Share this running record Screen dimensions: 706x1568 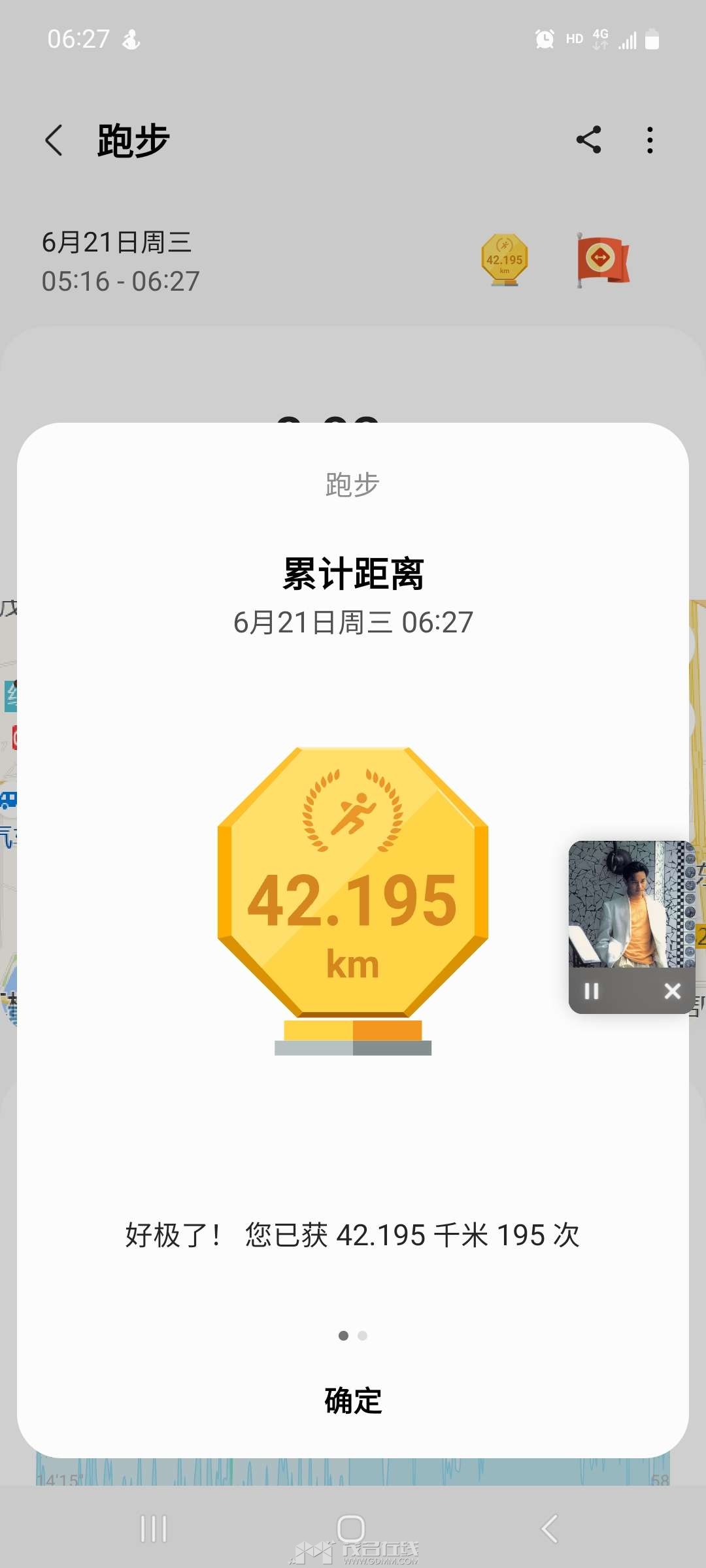(x=588, y=140)
